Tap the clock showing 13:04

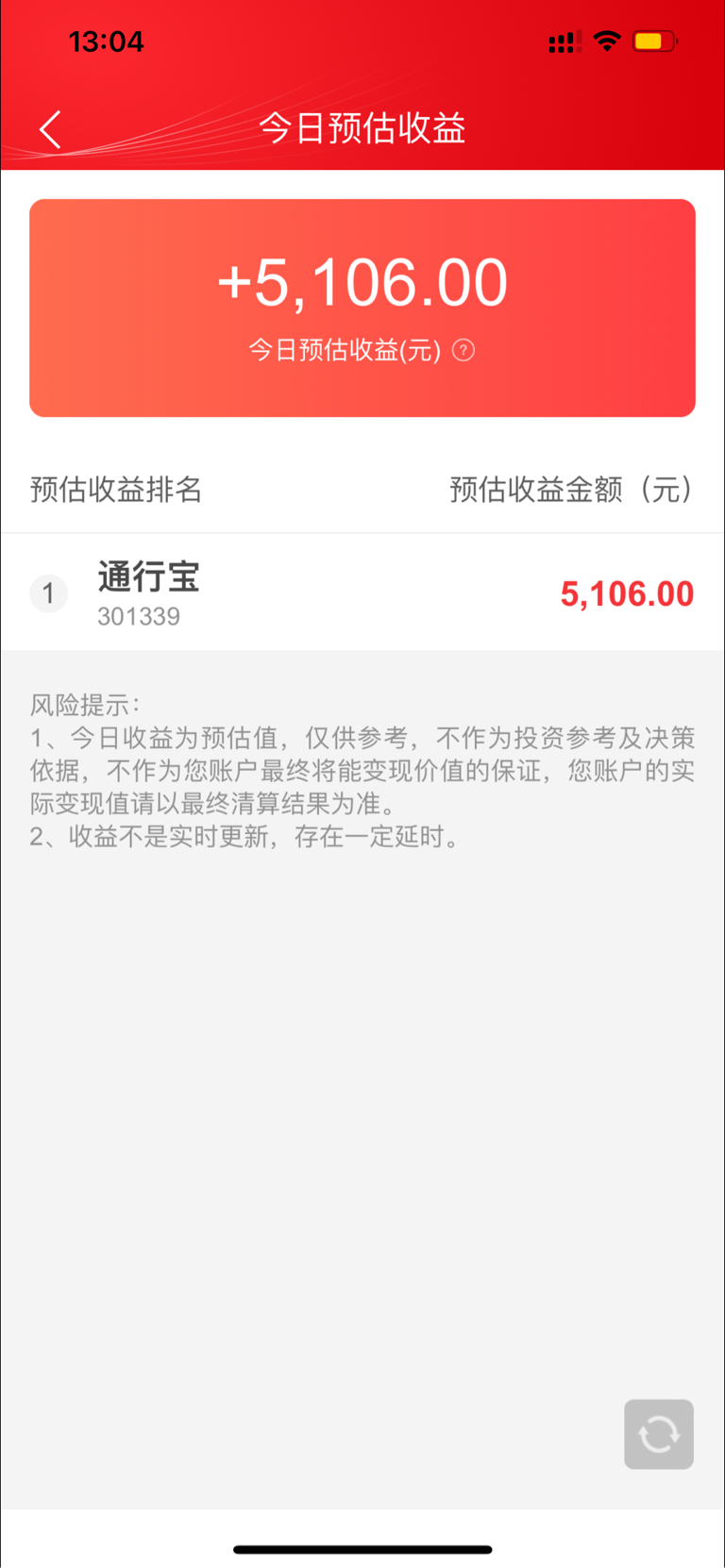pos(107,41)
